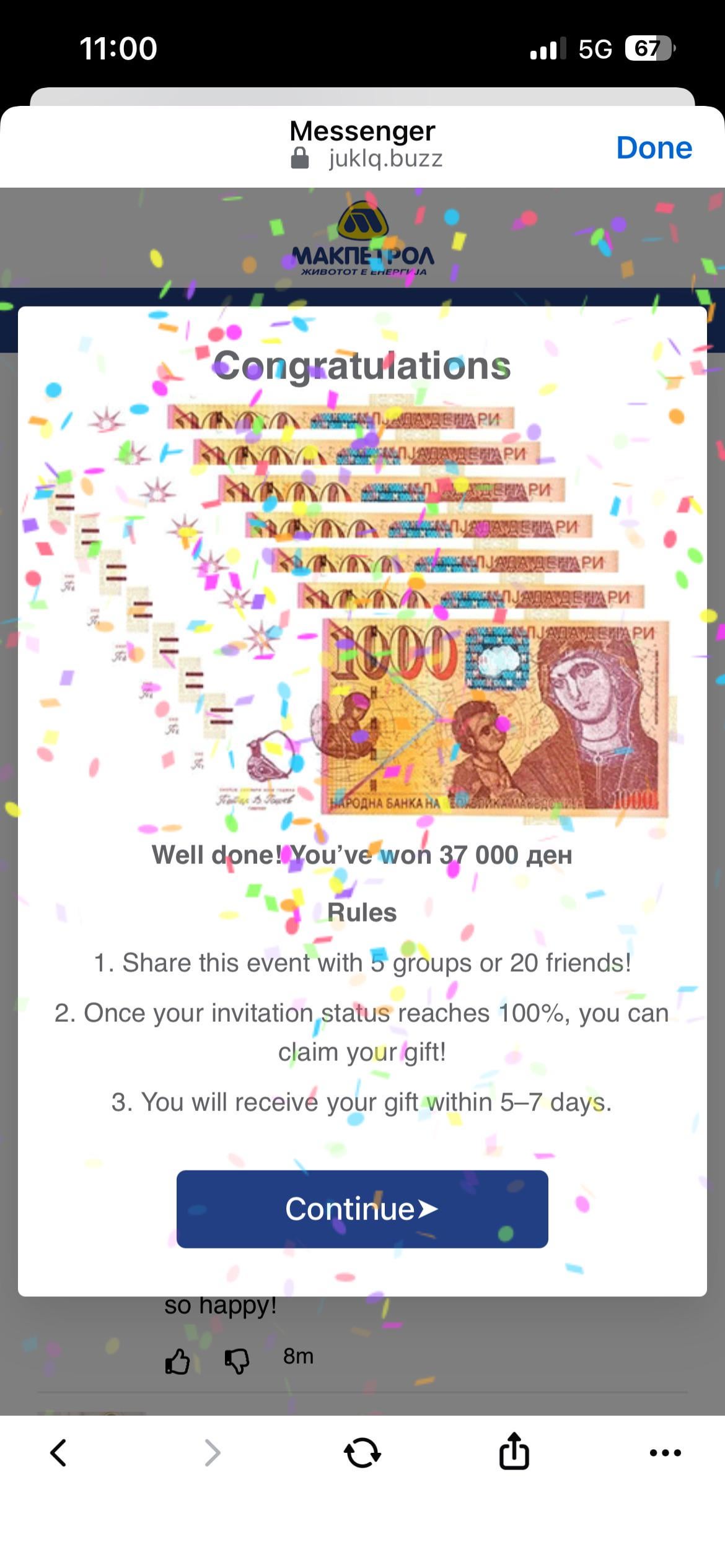
Task: Share this page via the share icon
Action: [x=514, y=1451]
